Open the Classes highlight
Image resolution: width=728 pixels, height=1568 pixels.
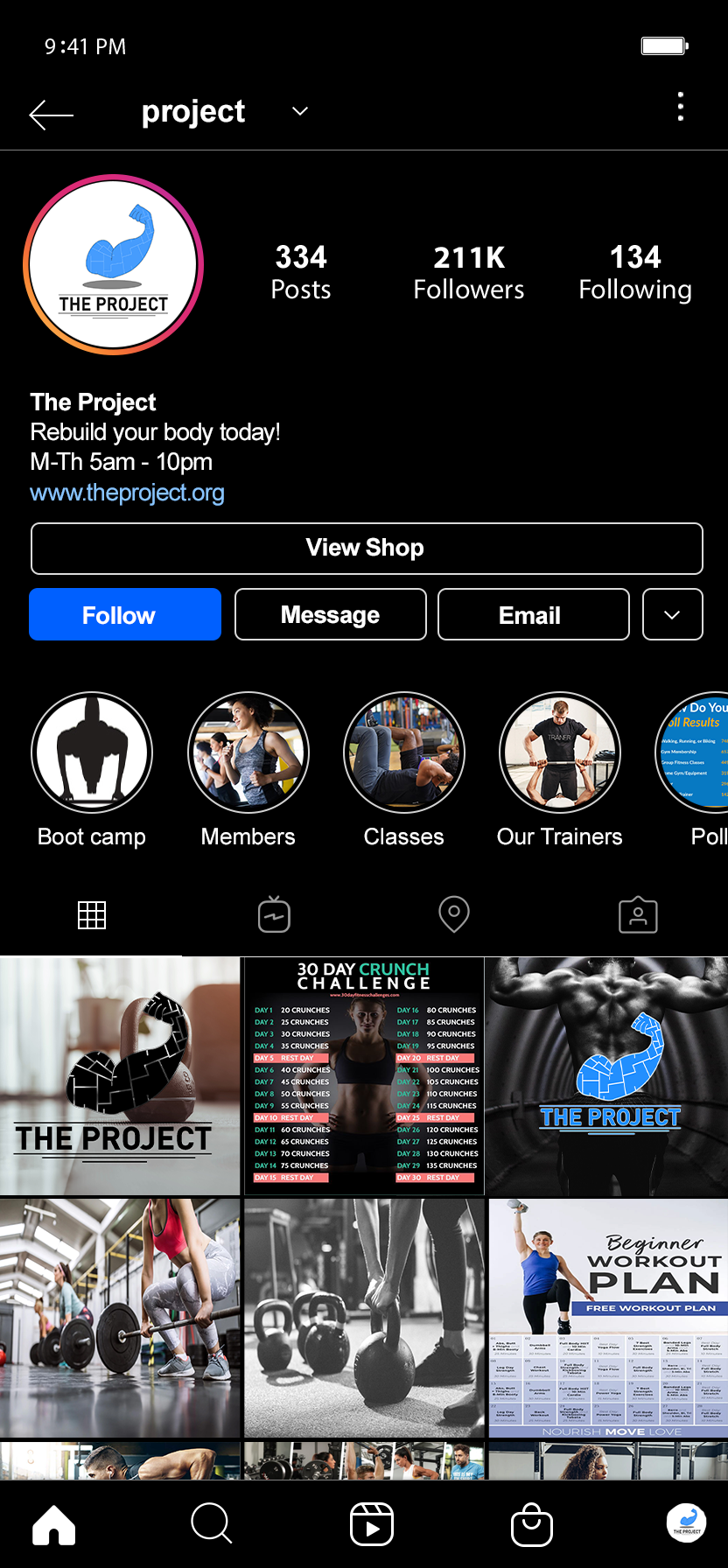[404, 752]
